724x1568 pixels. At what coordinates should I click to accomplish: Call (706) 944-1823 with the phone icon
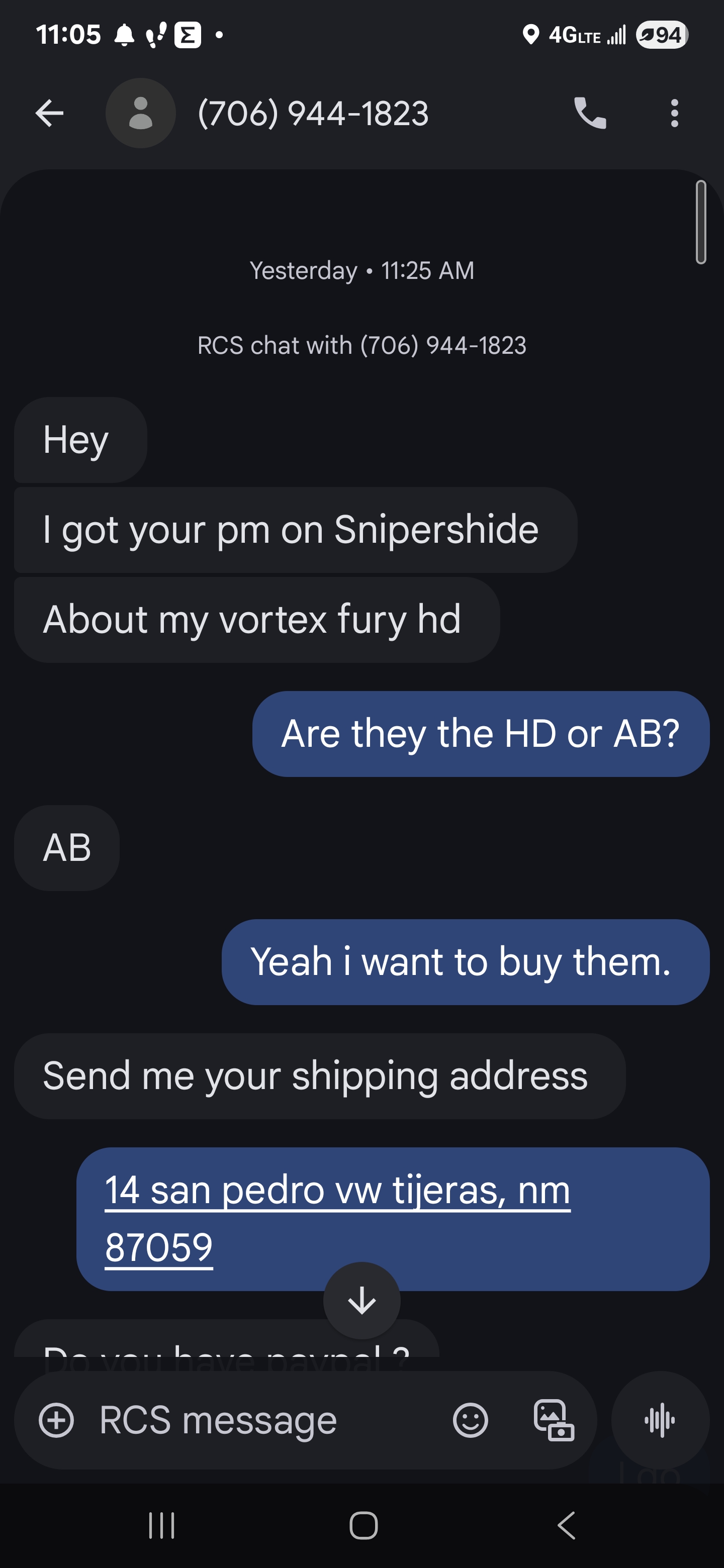point(590,113)
